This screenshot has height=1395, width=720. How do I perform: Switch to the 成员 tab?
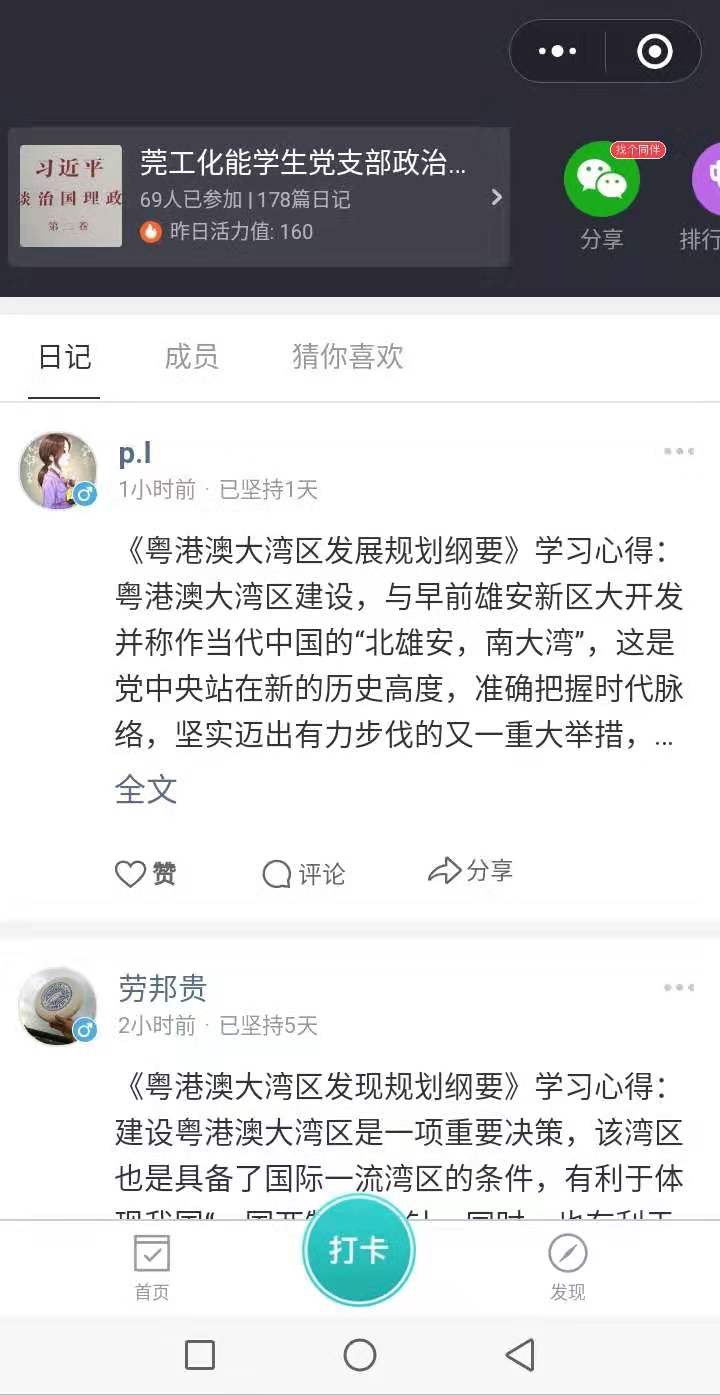191,357
